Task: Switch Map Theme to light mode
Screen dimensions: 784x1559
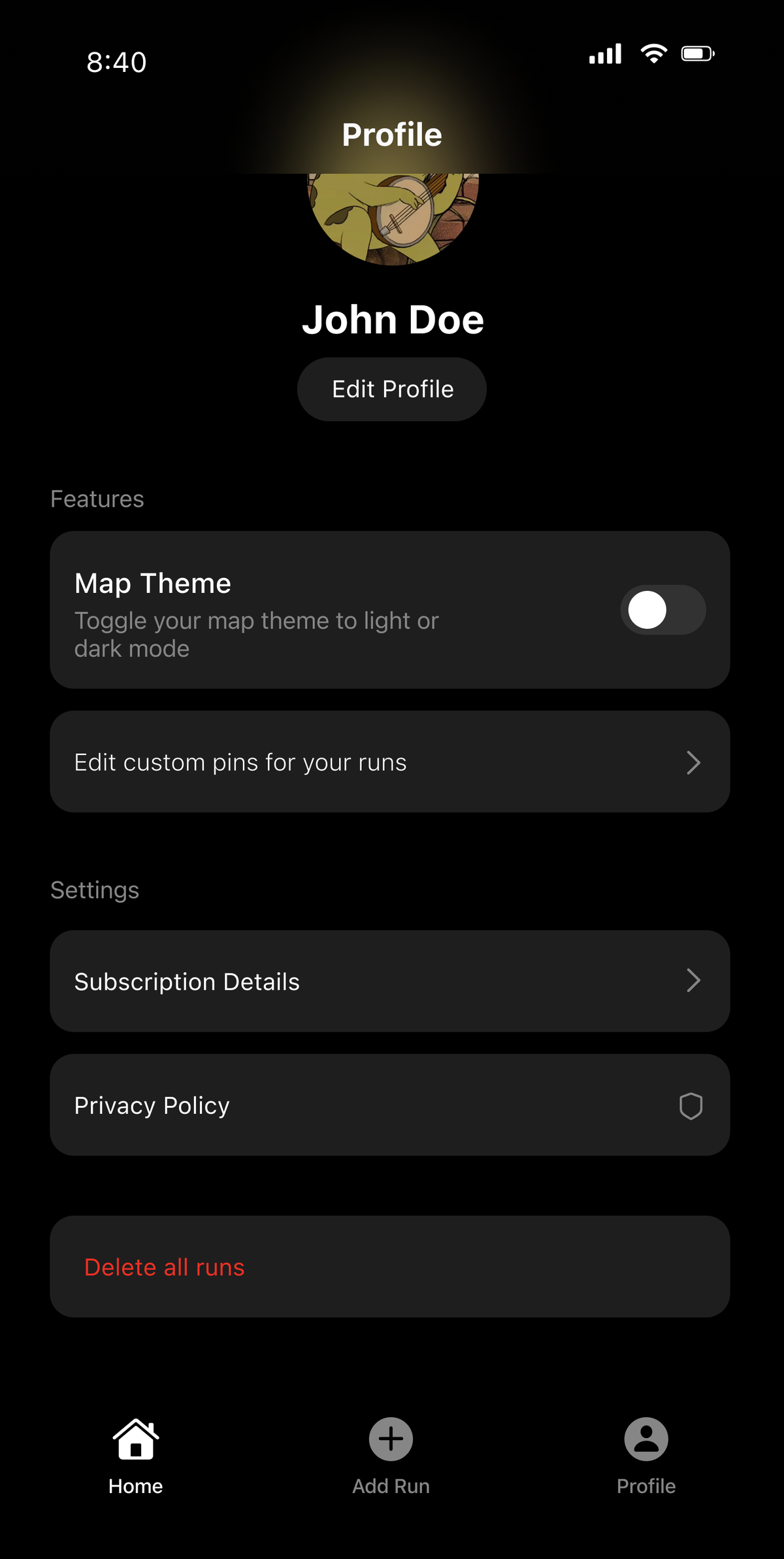Action: click(x=662, y=609)
